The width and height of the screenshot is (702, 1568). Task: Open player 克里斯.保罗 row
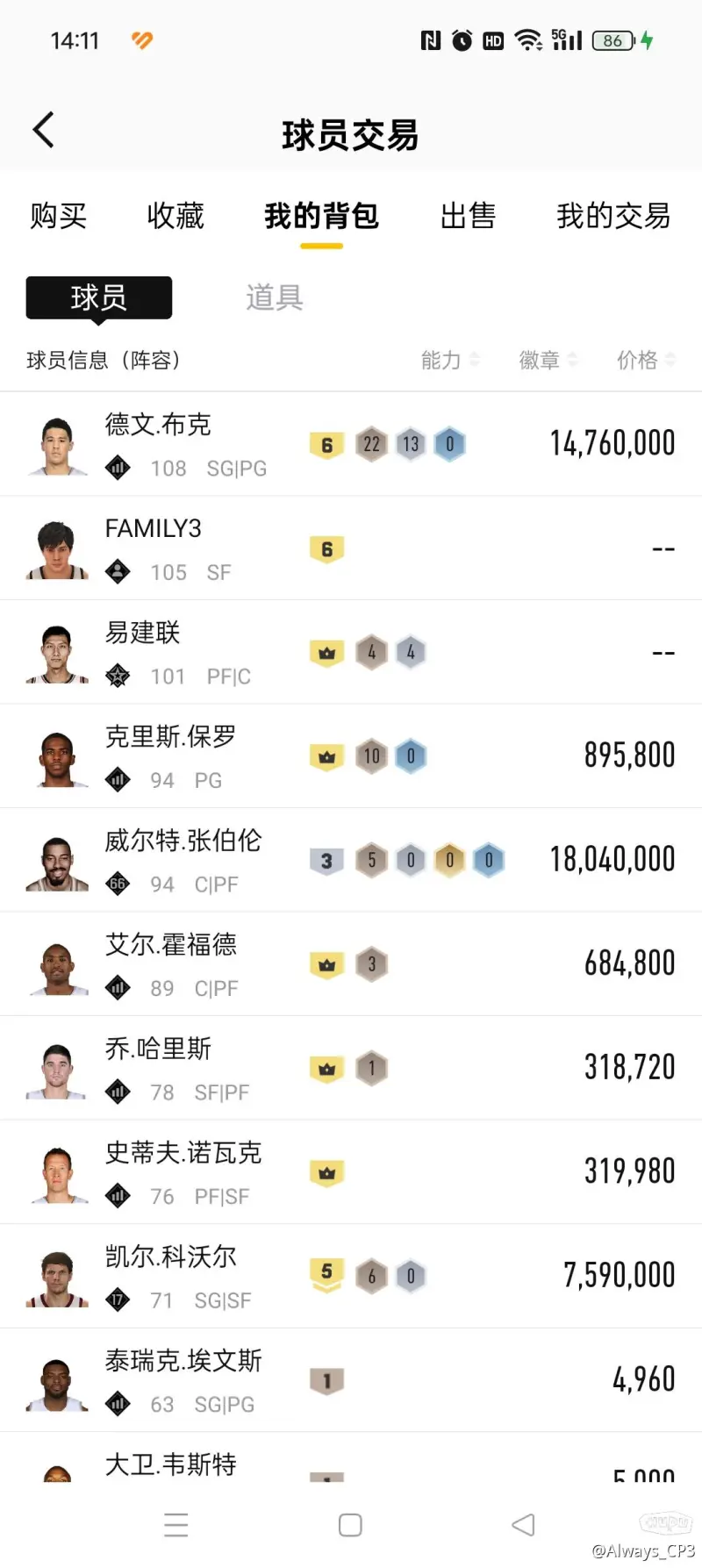[351, 755]
